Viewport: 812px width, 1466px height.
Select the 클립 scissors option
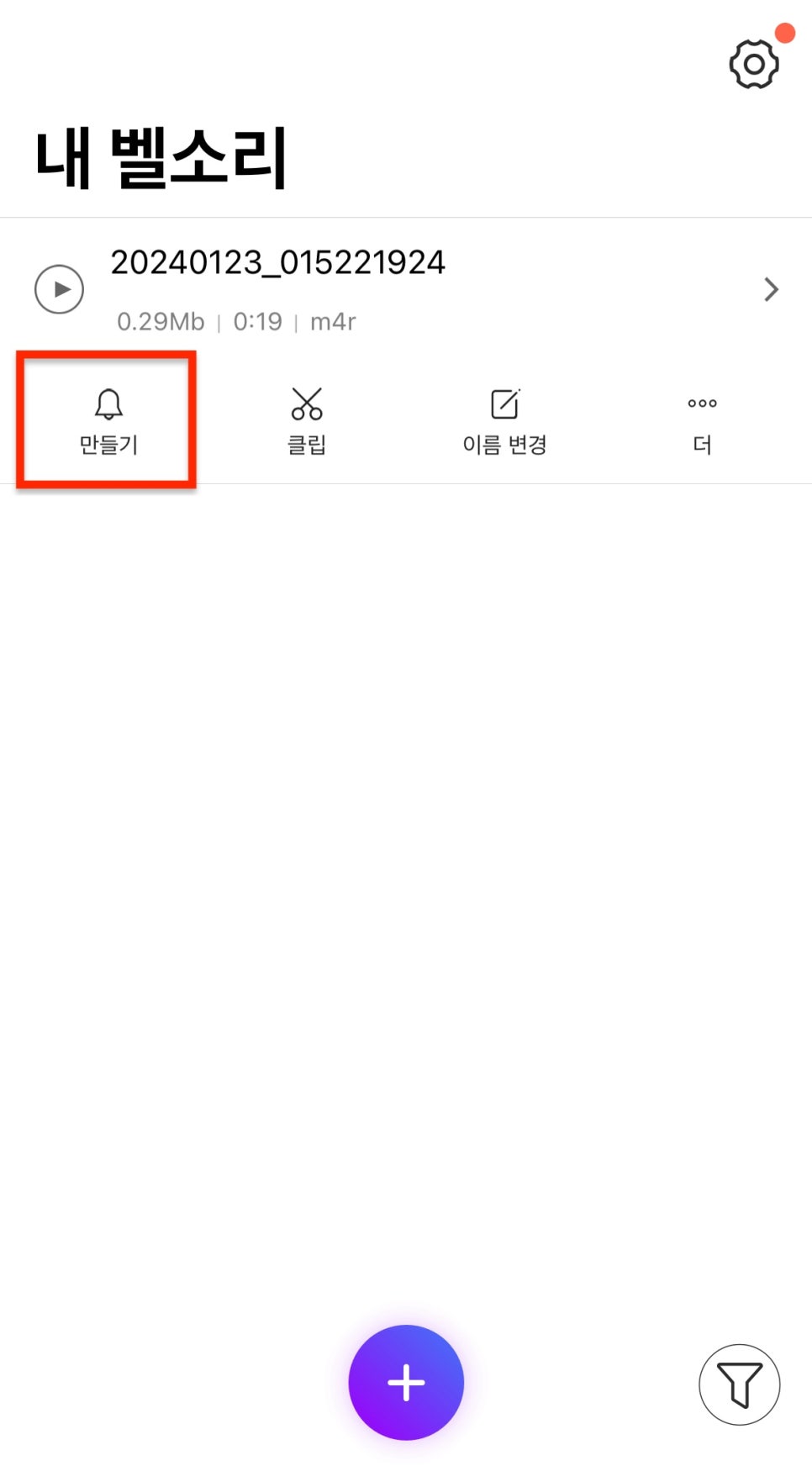click(x=307, y=421)
